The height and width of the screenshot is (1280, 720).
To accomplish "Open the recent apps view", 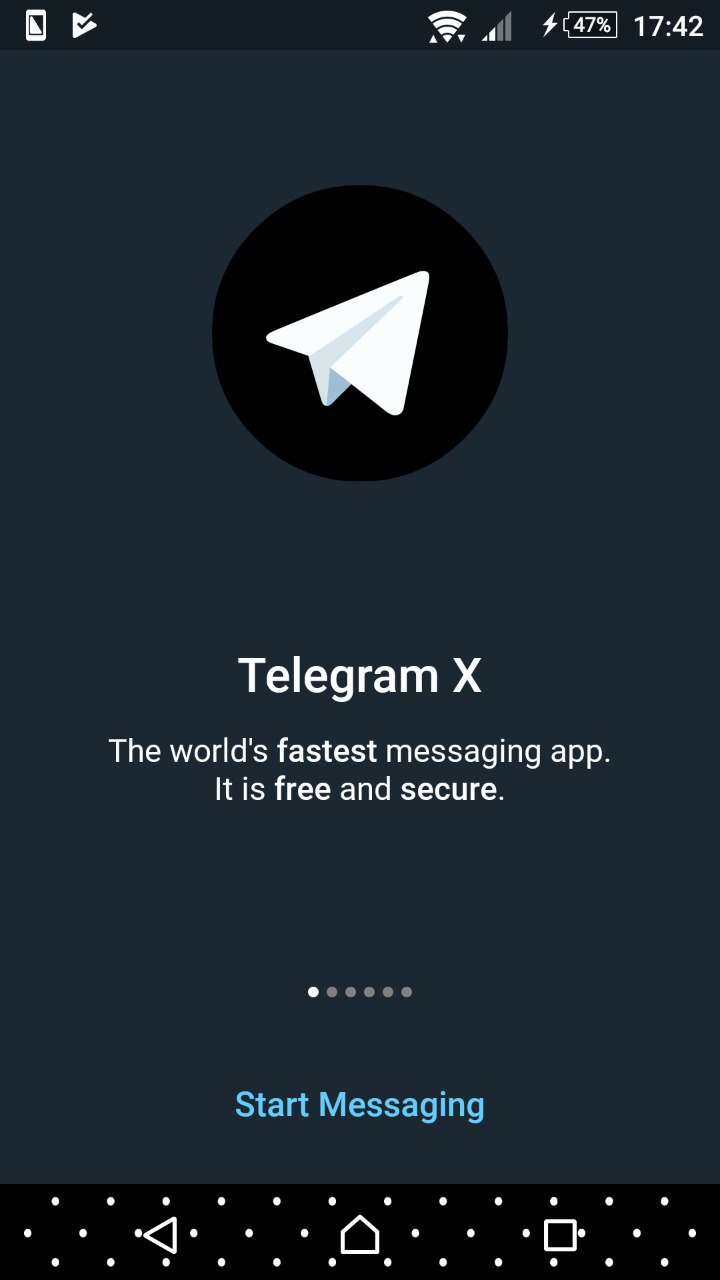I will (560, 1235).
